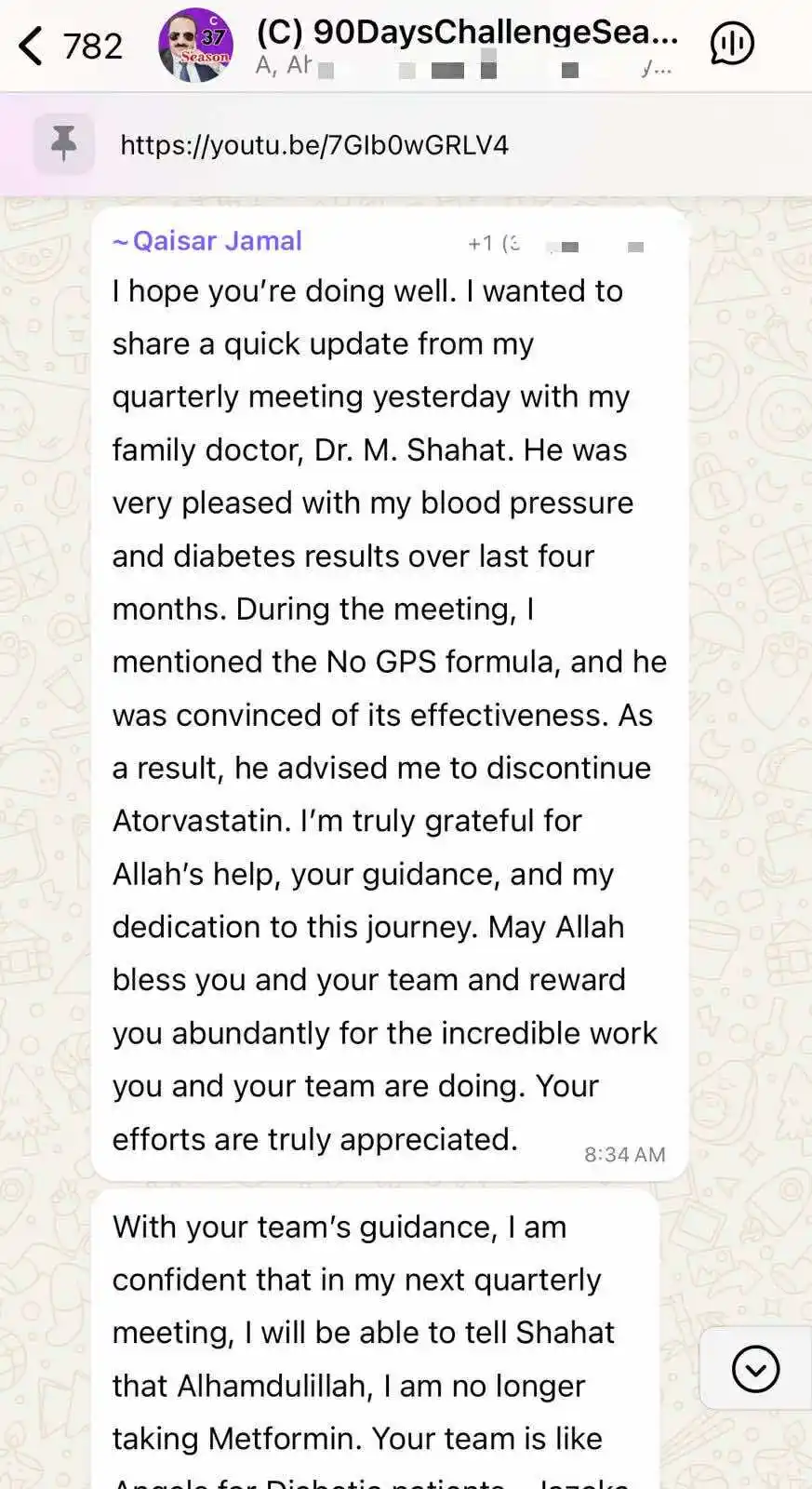The height and width of the screenshot is (1489, 812).
Task: Go back to the chat list
Action: pyautogui.click(x=33, y=46)
